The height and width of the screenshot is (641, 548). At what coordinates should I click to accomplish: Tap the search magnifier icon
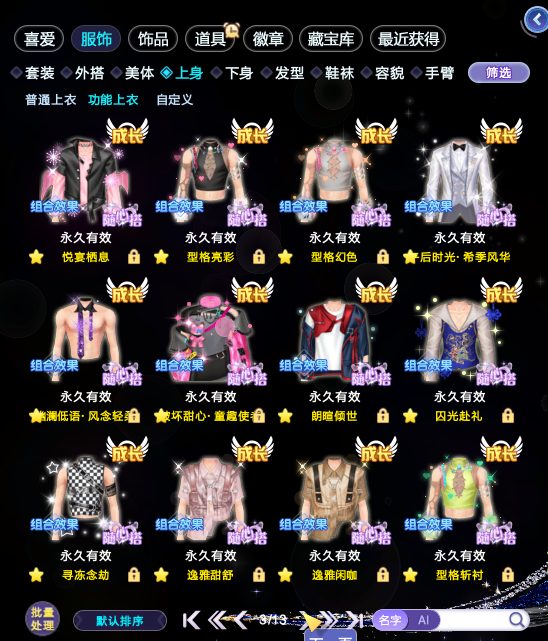coord(517,620)
